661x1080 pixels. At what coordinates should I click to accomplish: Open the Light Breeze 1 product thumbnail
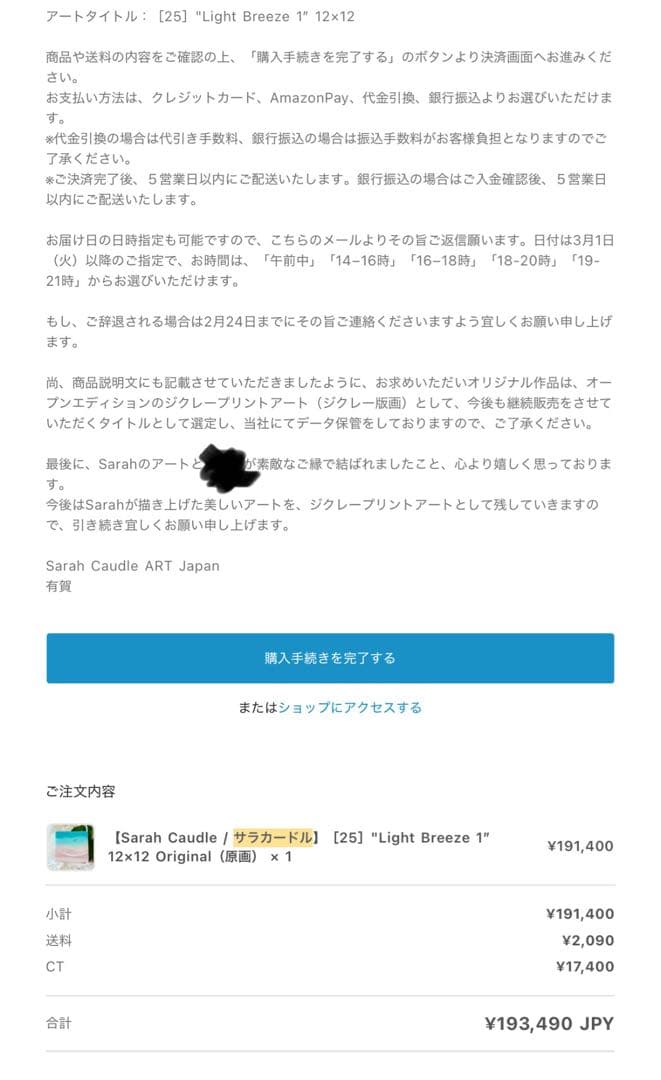(70, 847)
